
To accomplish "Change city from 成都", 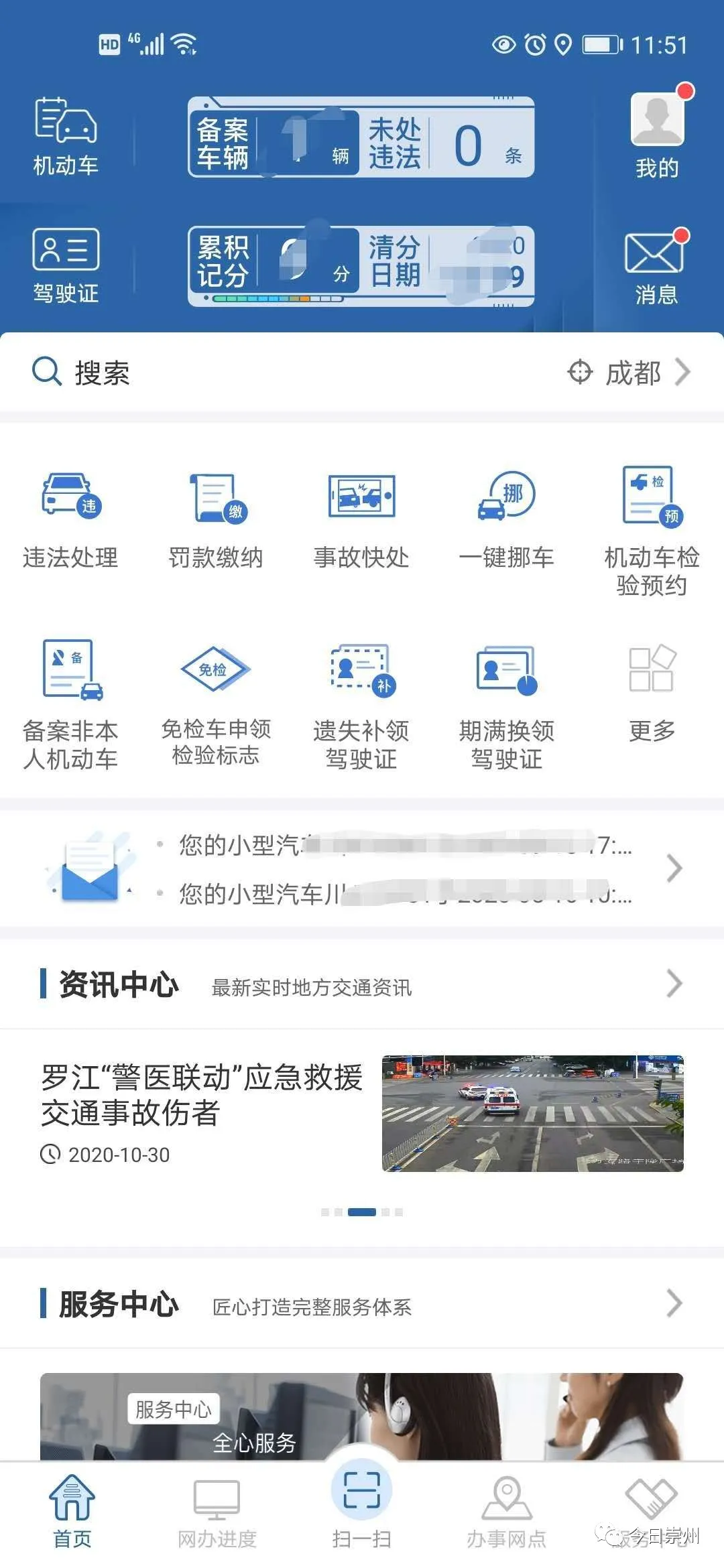I will (x=630, y=373).
